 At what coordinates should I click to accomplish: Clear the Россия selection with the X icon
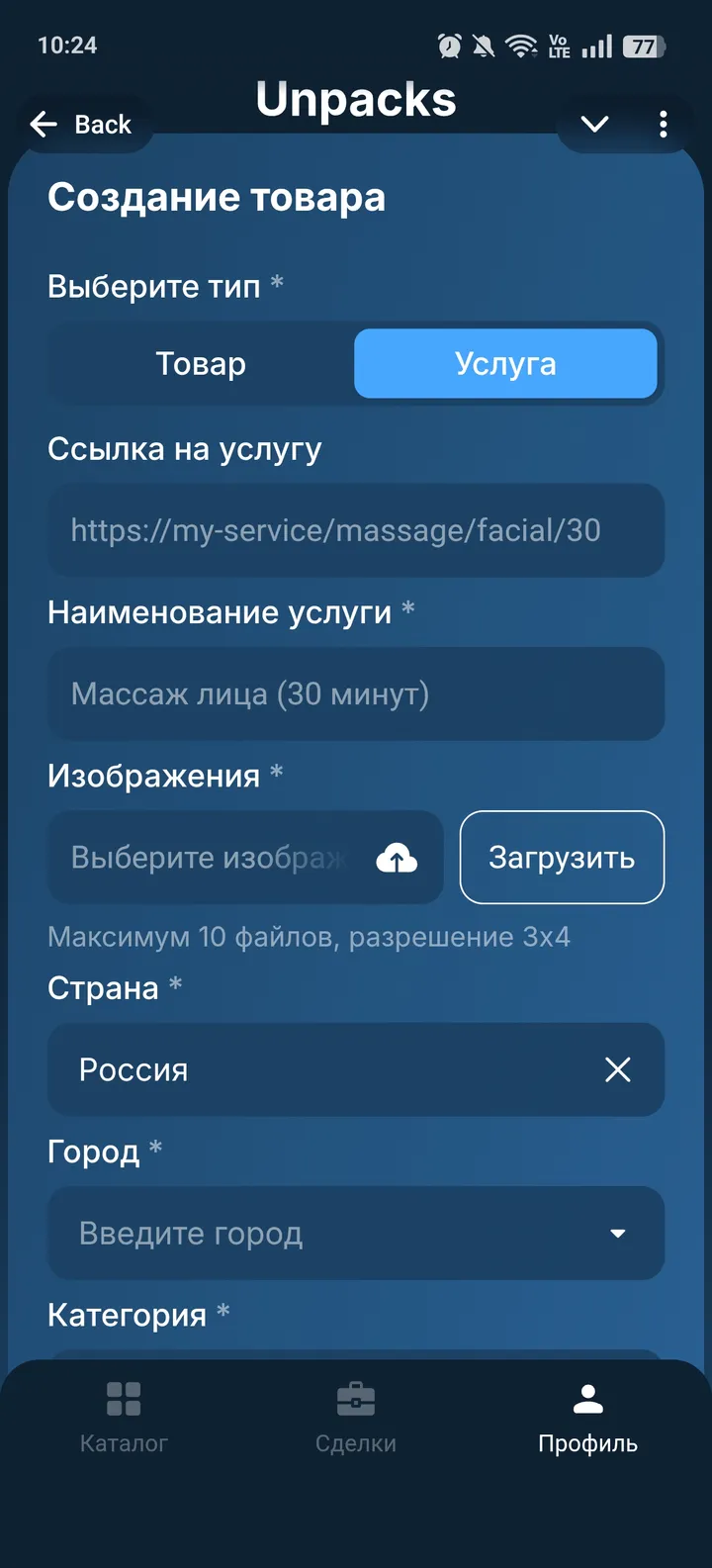pos(618,1069)
